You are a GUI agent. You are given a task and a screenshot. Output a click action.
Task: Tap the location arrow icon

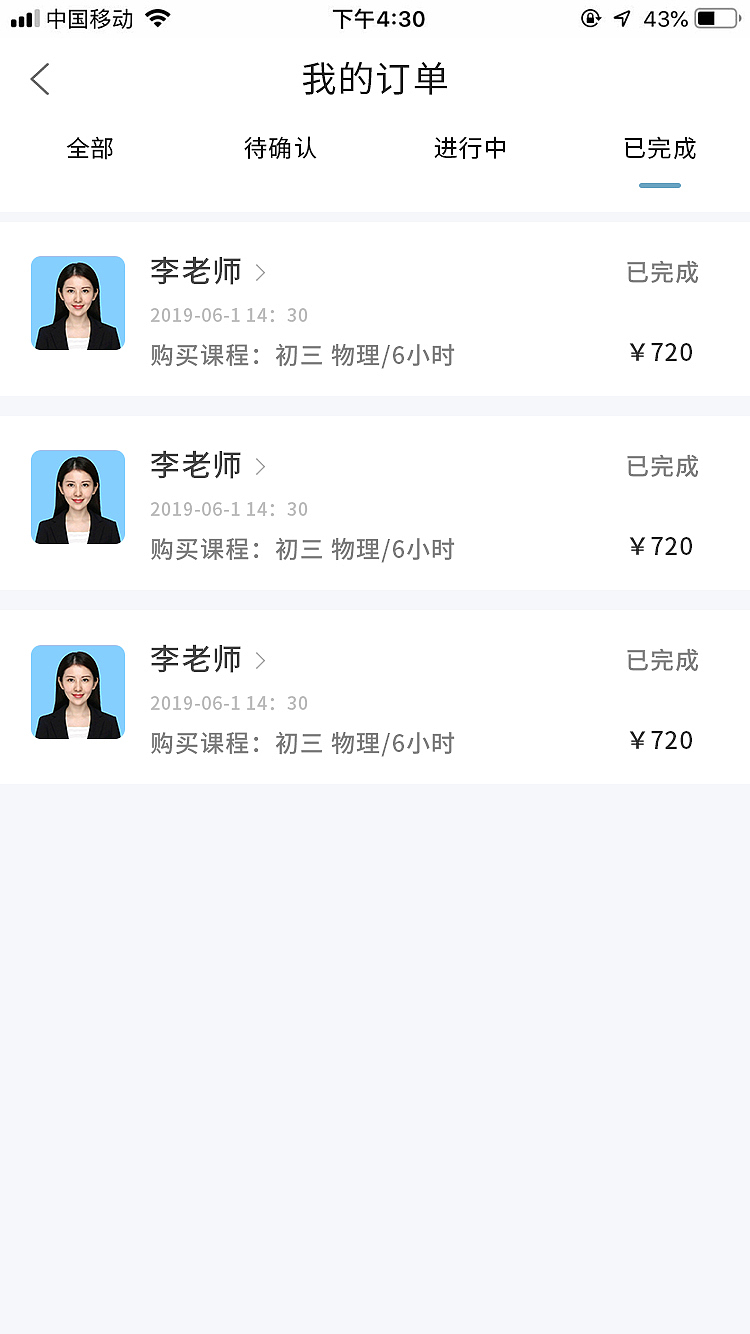coord(621,17)
